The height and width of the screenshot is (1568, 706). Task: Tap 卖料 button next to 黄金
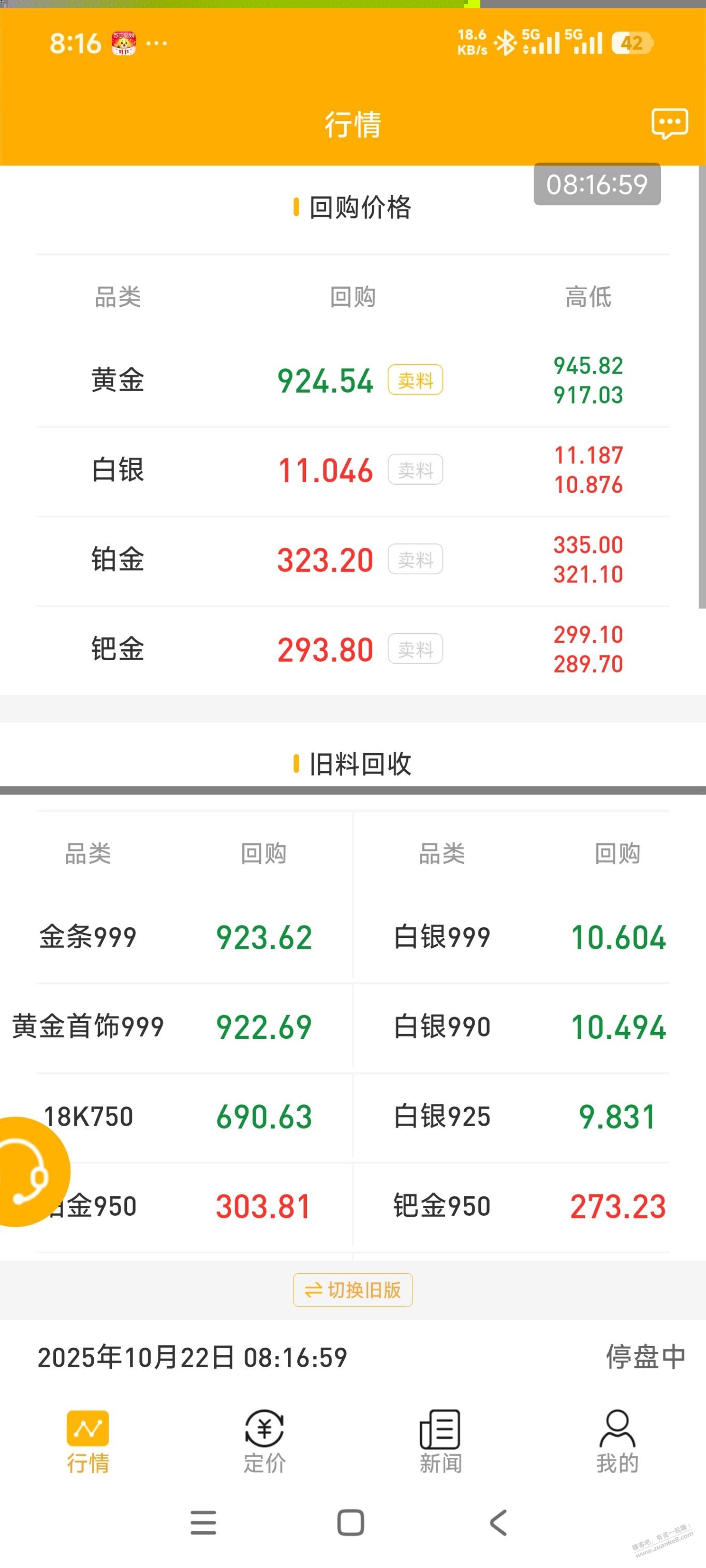click(x=416, y=380)
